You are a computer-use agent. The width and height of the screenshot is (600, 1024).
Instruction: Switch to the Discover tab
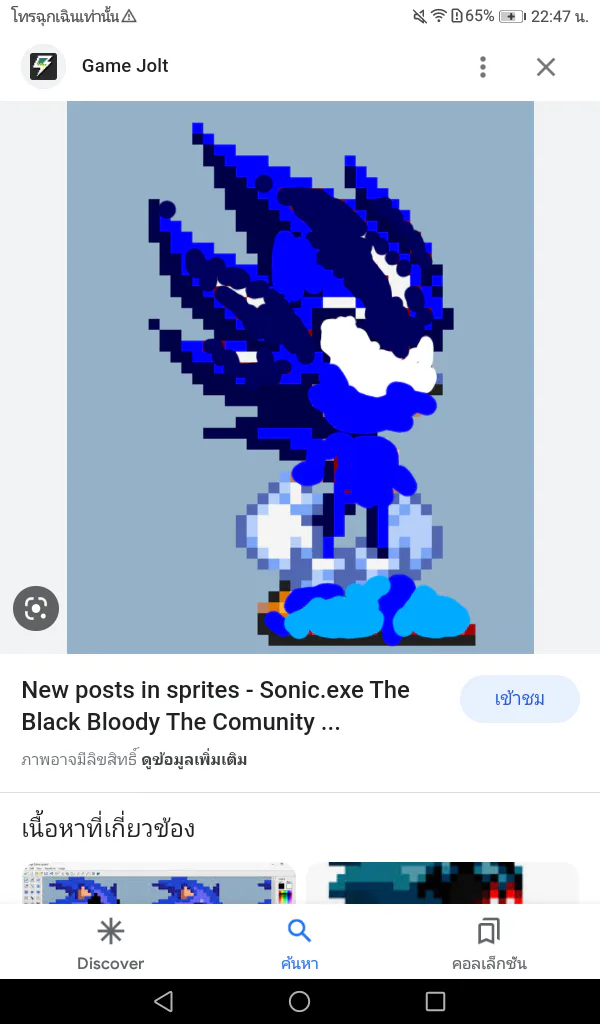click(110, 944)
